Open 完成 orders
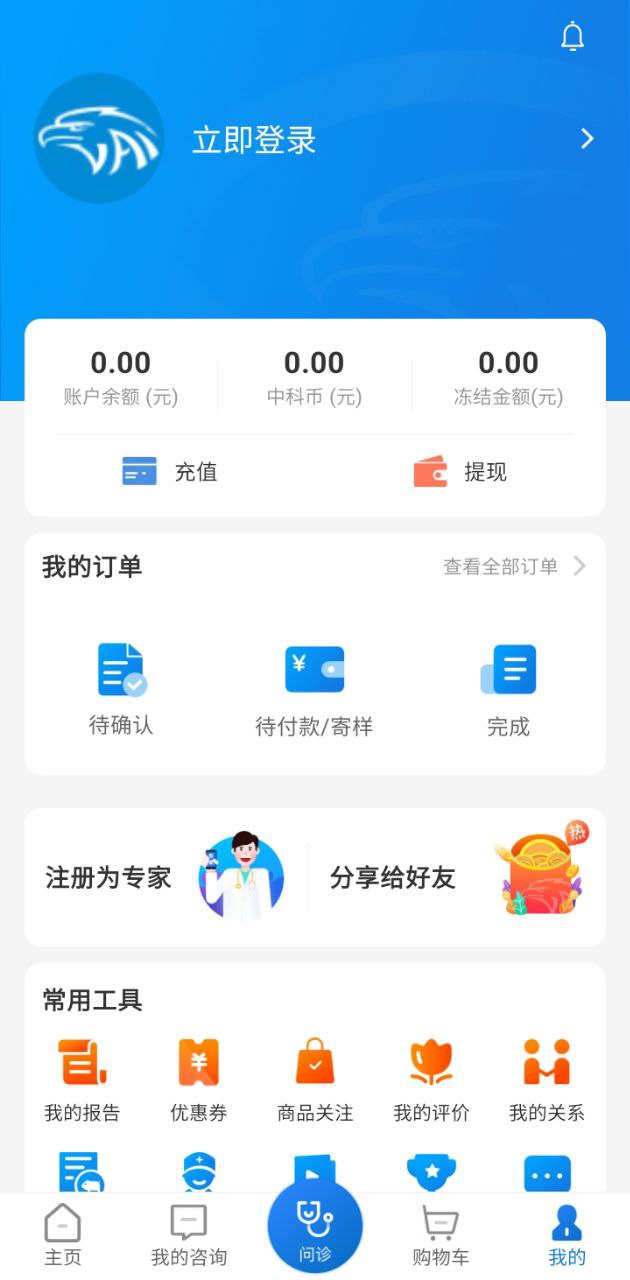This screenshot has height=1280, width=630. point(508,690)
